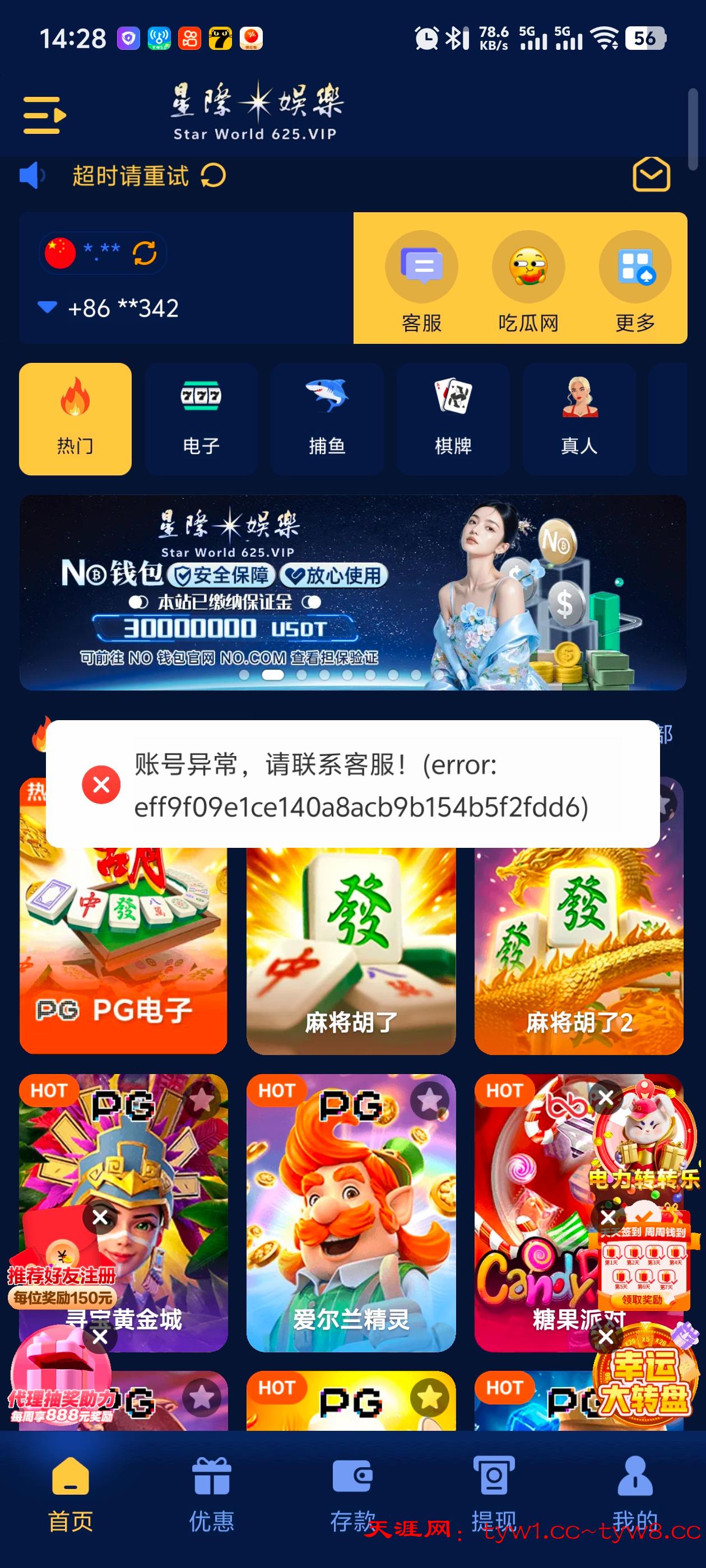Open the mail inbox icon
706x1568 pixels.
pos(651,175)
